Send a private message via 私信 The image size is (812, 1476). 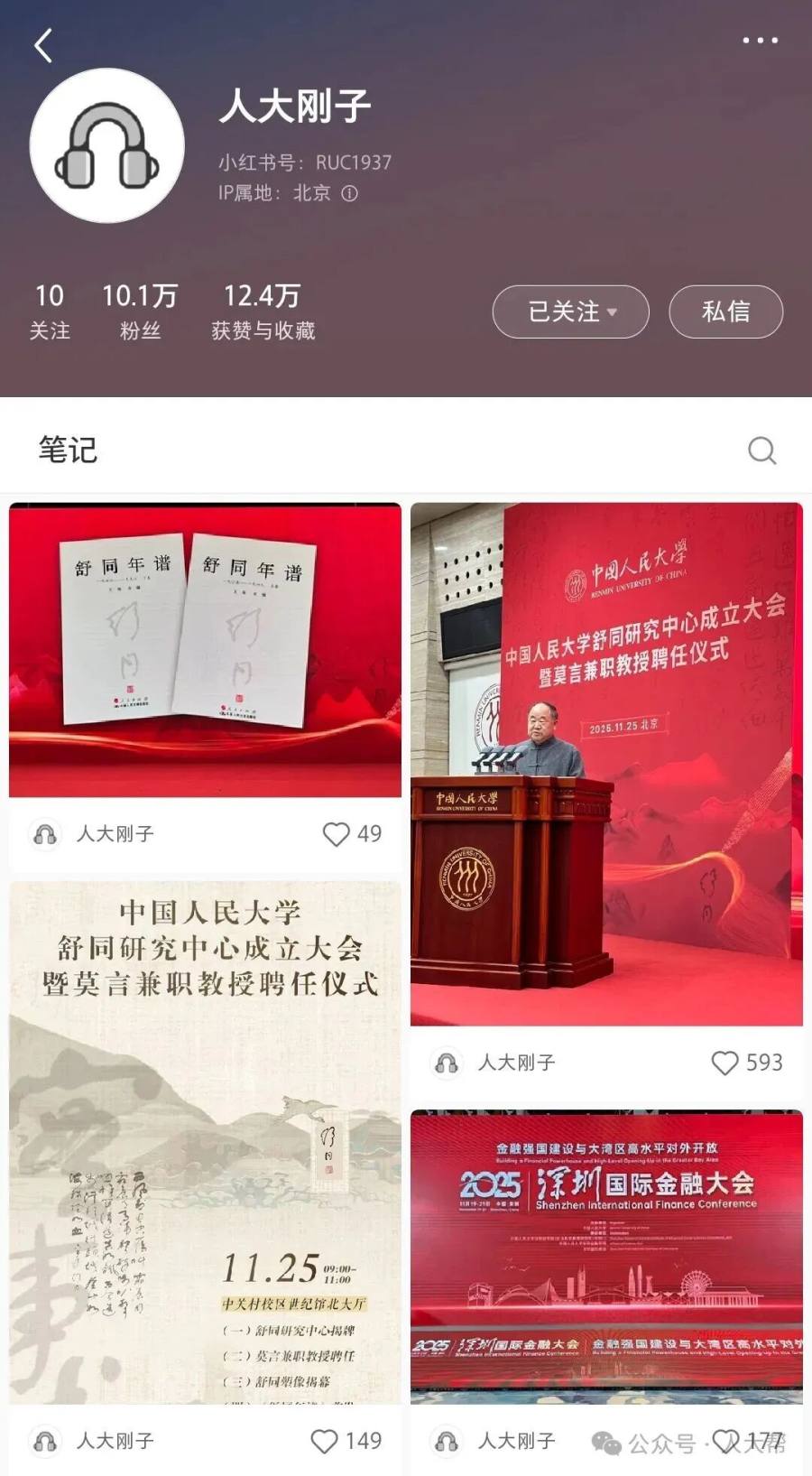coord(725,311)
